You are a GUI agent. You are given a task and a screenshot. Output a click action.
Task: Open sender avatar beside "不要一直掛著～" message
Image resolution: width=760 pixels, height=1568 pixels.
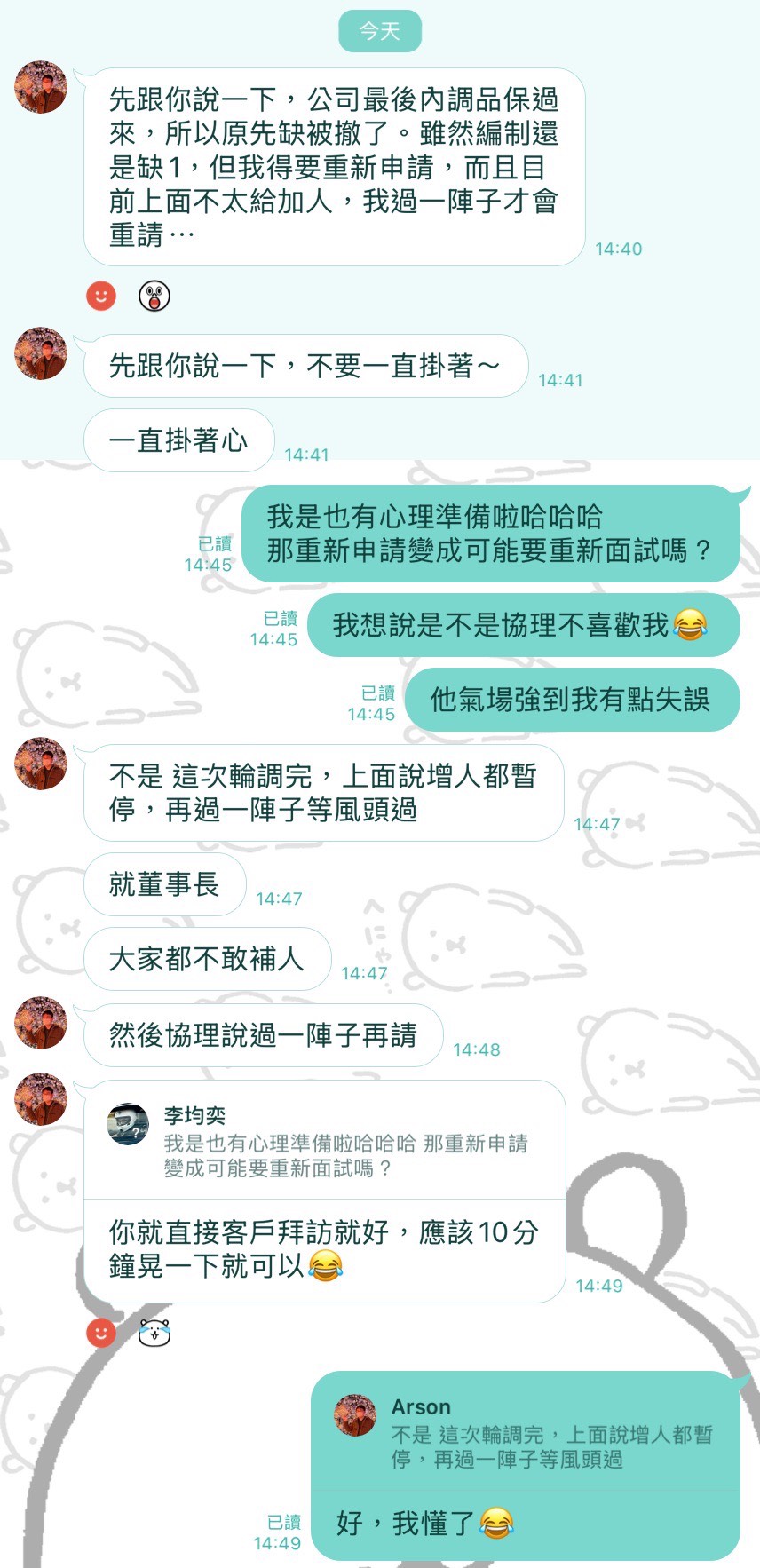41,353
